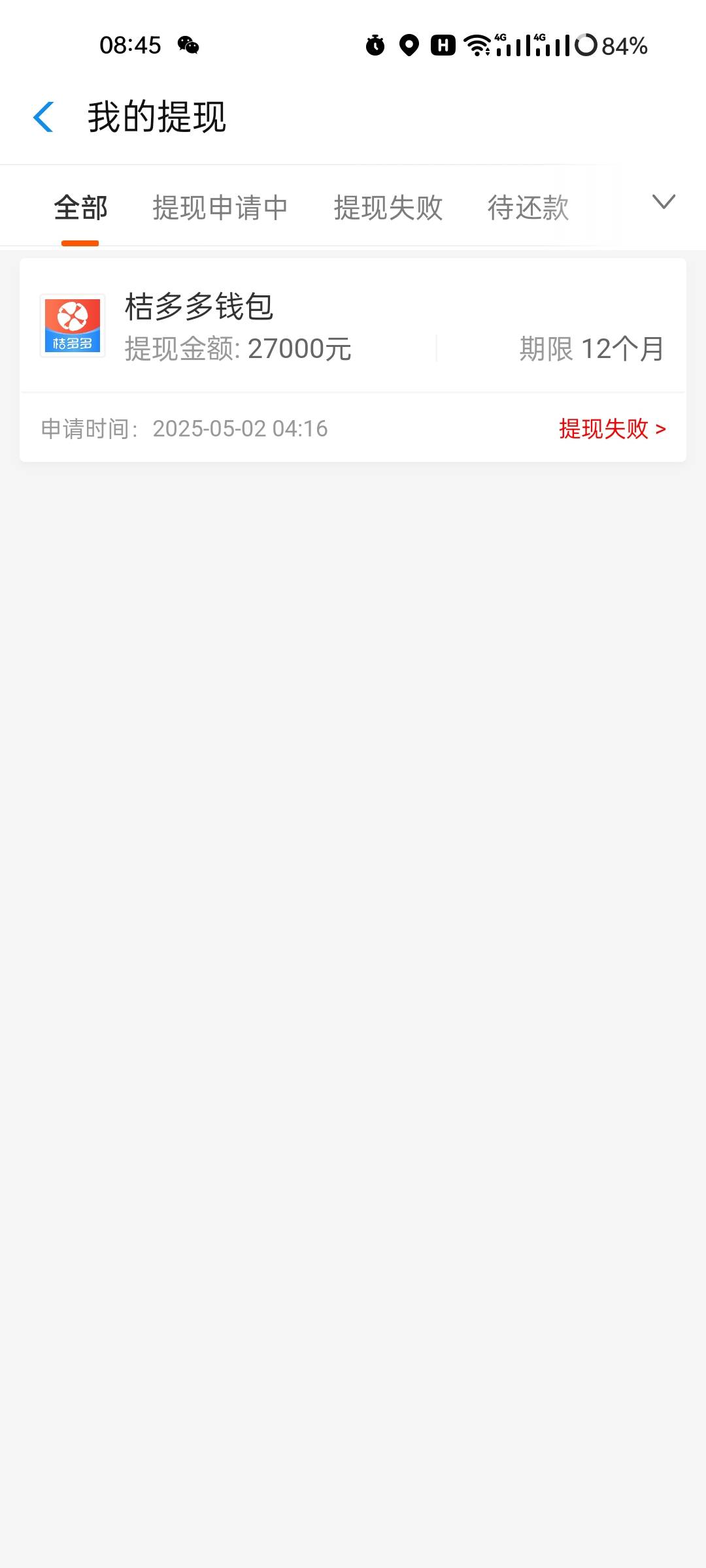Expand the tab list dropdown arrow
Screen dimensions: 706x1568
tap(664, 202)
